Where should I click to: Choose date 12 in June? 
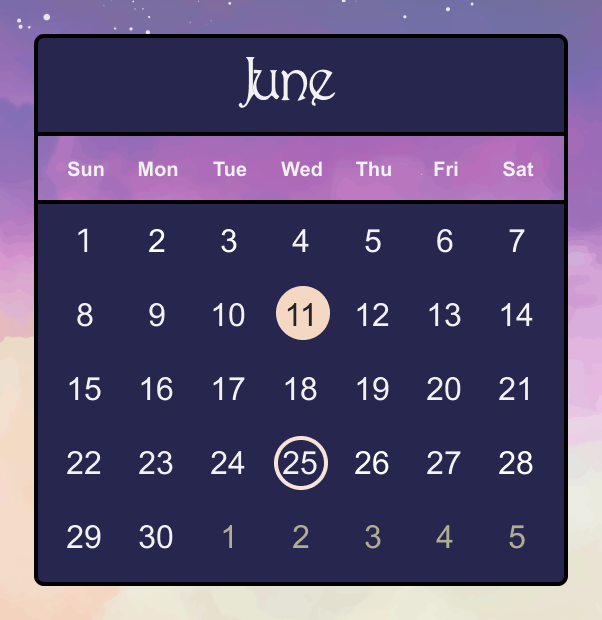point(373,315)
